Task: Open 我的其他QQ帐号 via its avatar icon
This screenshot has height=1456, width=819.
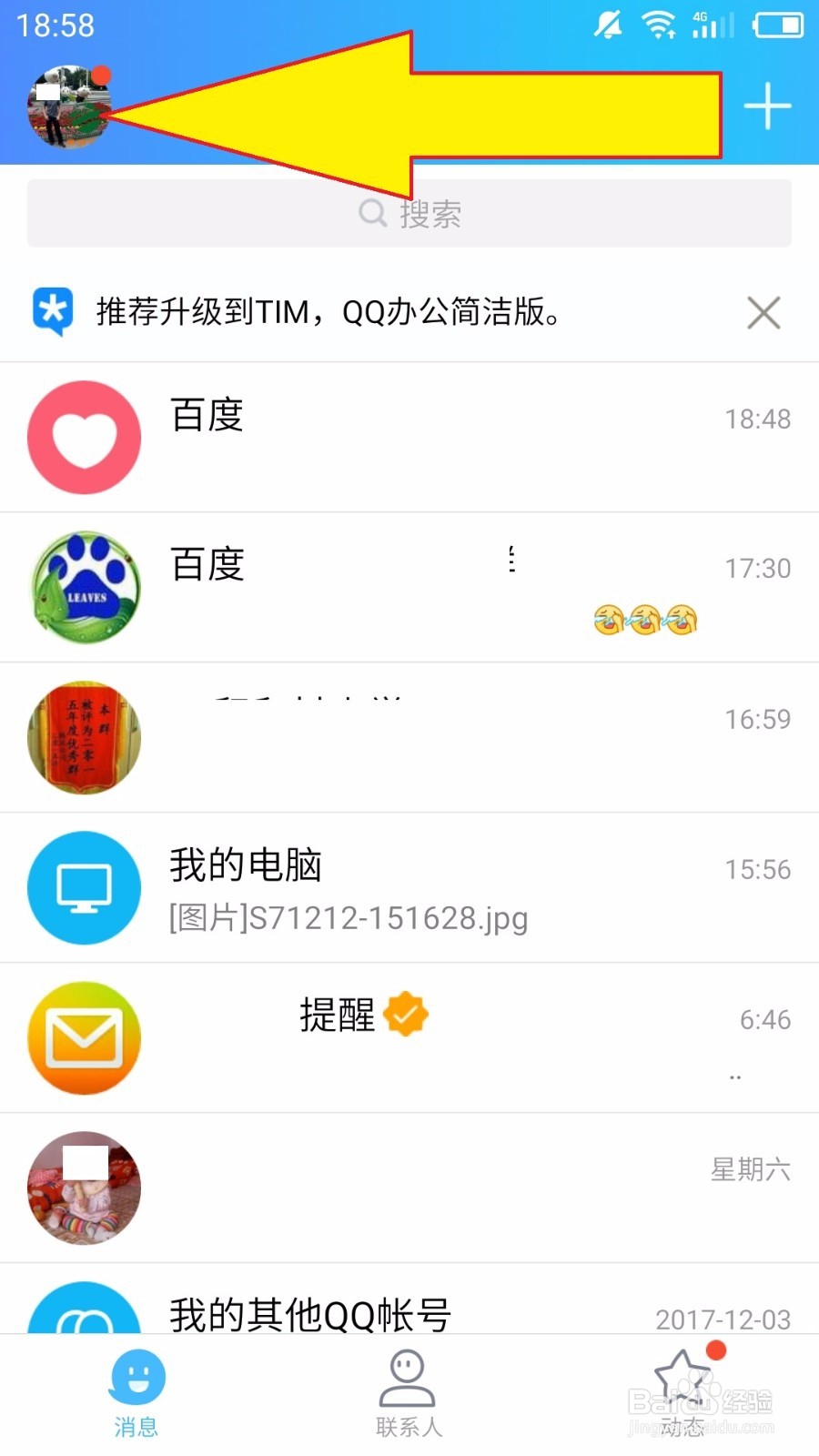Action: click(84, 1315)
